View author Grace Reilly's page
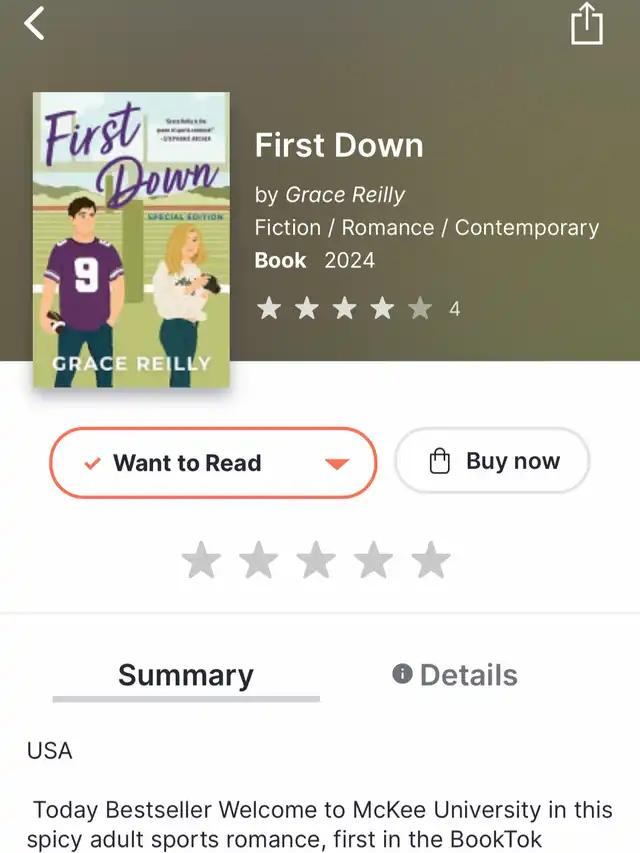This screenshot has width=640, height=853. [345, 195]
